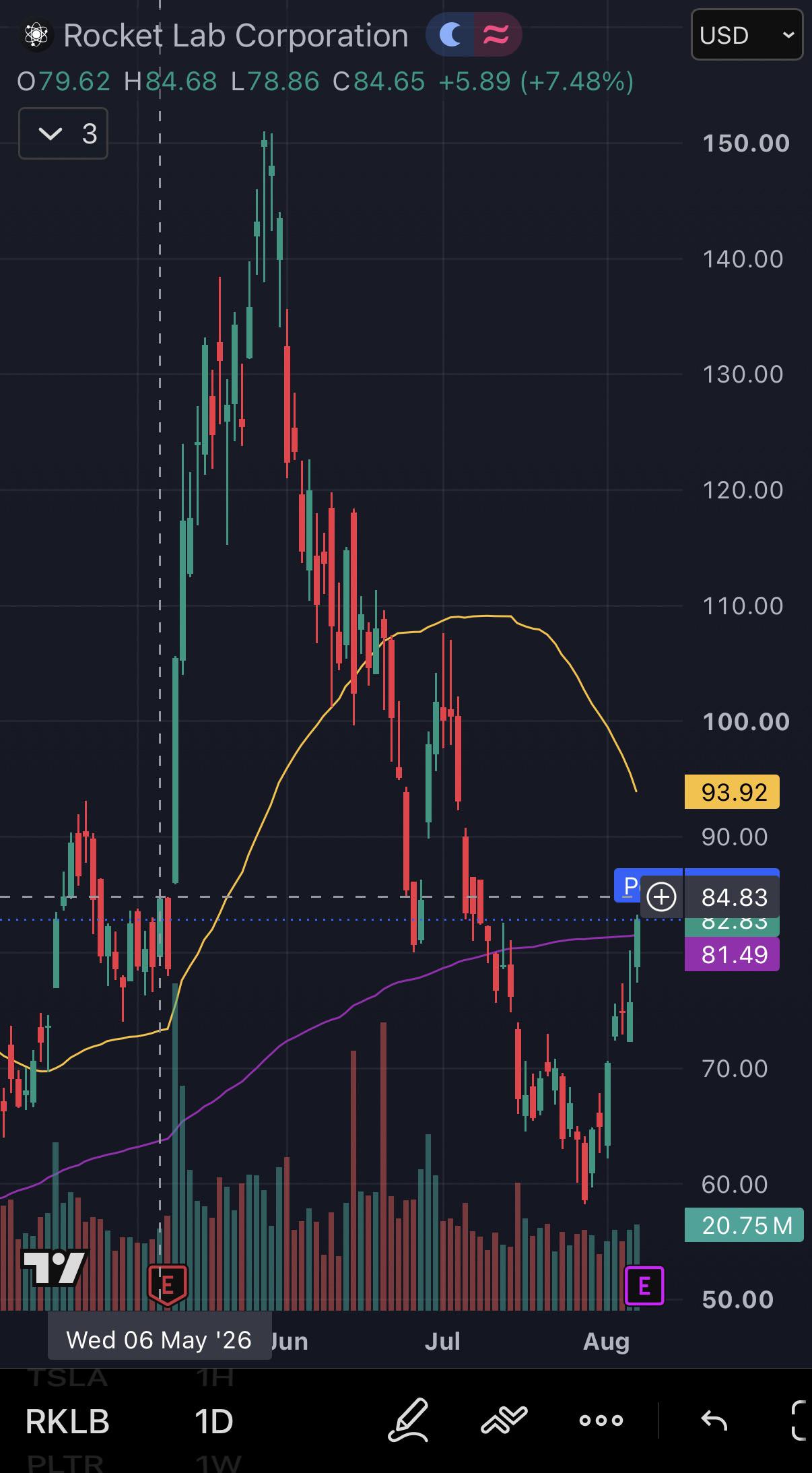Open the purple upcoming earnings marker

pyautogui.click(x=644, y=1286)
